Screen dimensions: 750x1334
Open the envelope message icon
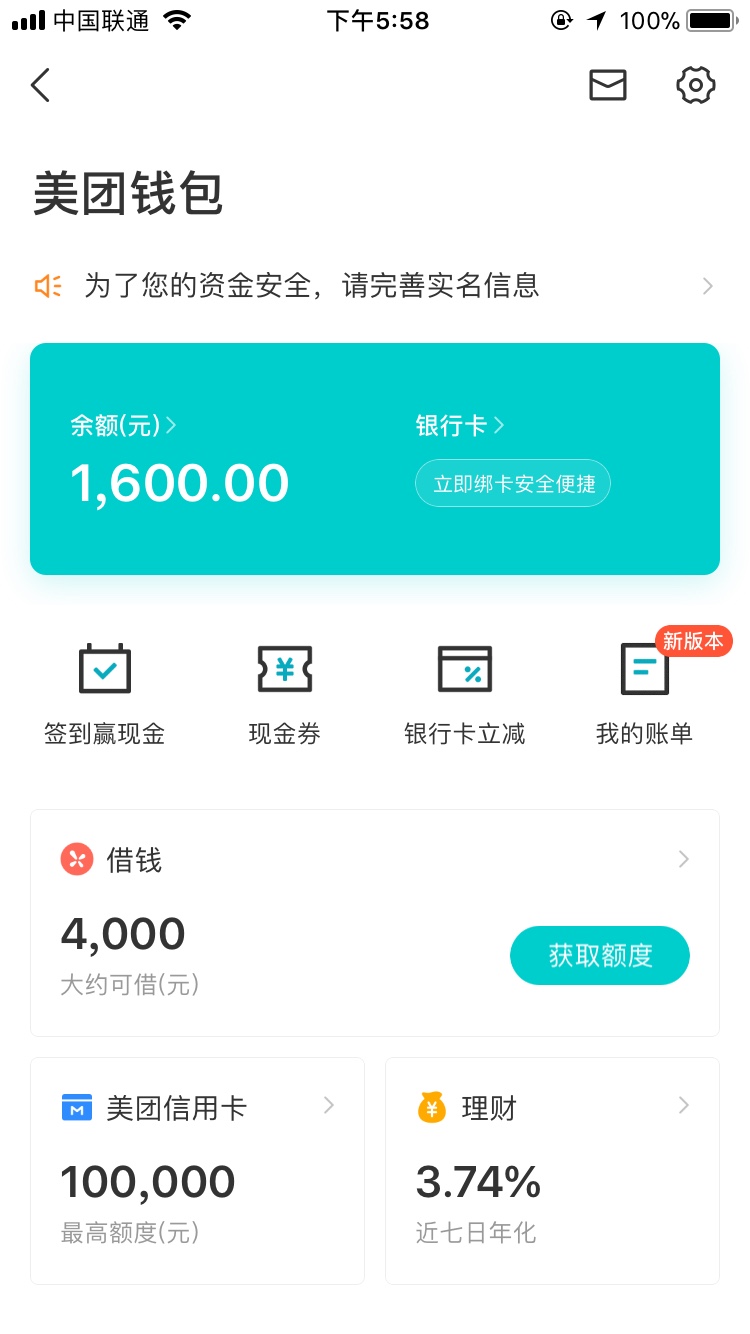(x=607, y=86)
